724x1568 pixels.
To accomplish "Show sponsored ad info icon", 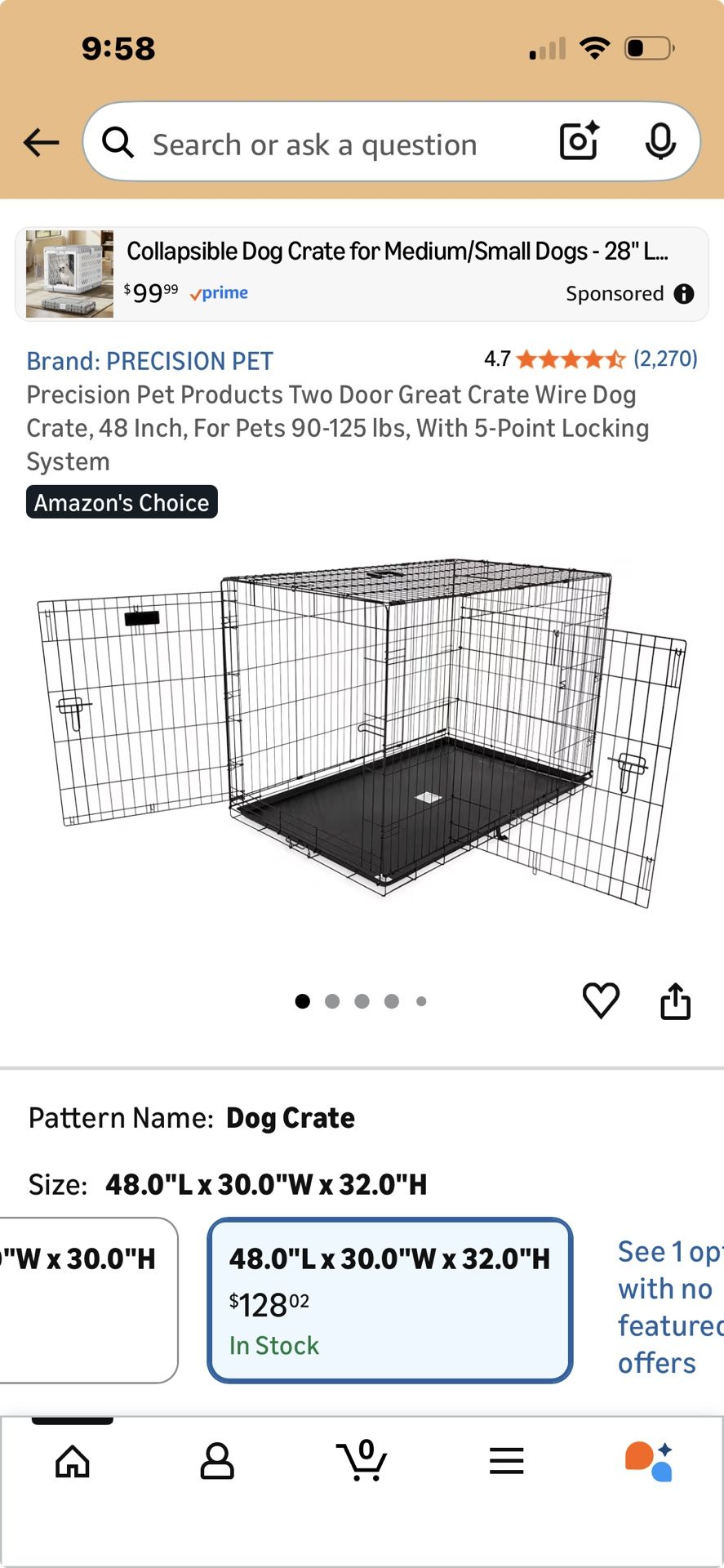I will [684, 294].
